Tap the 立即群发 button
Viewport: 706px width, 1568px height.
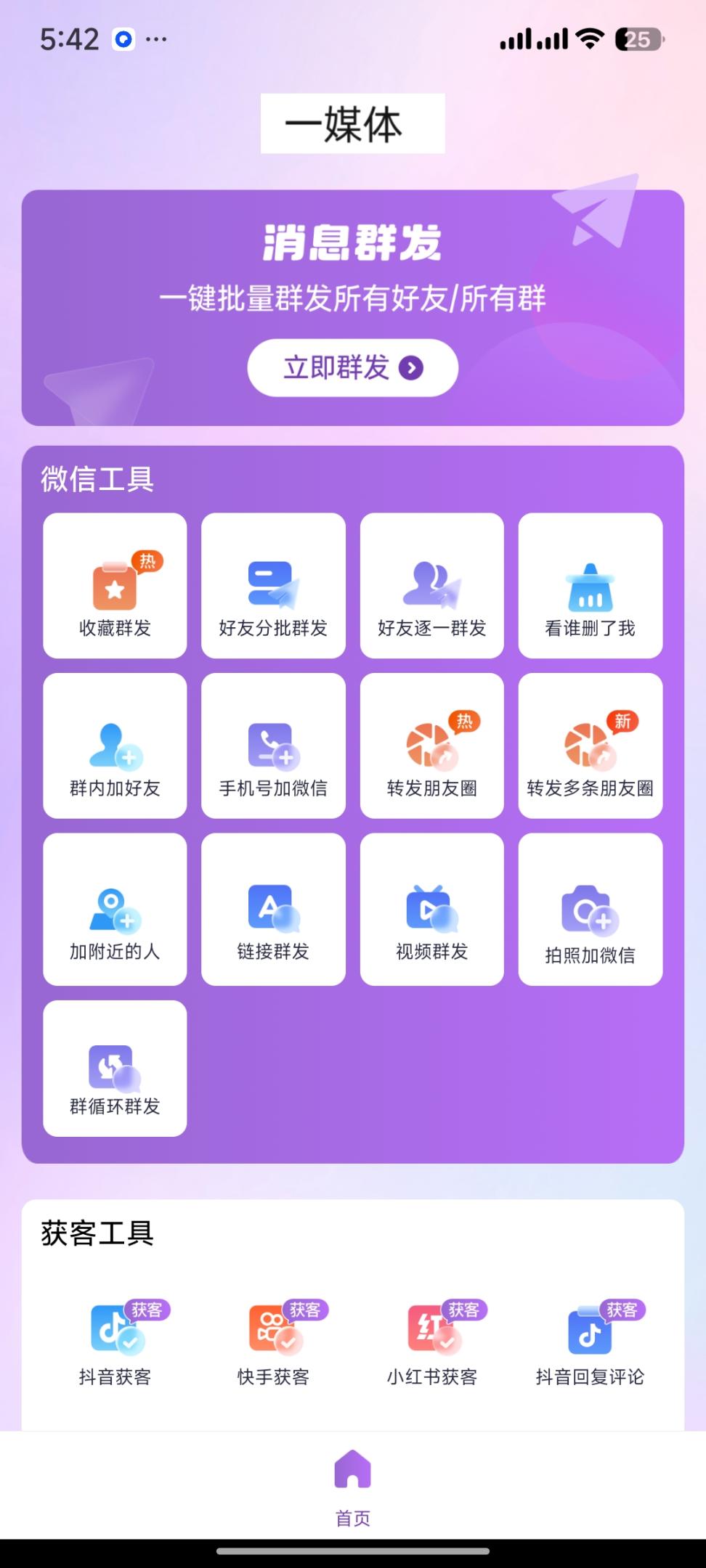click(352, 367)
